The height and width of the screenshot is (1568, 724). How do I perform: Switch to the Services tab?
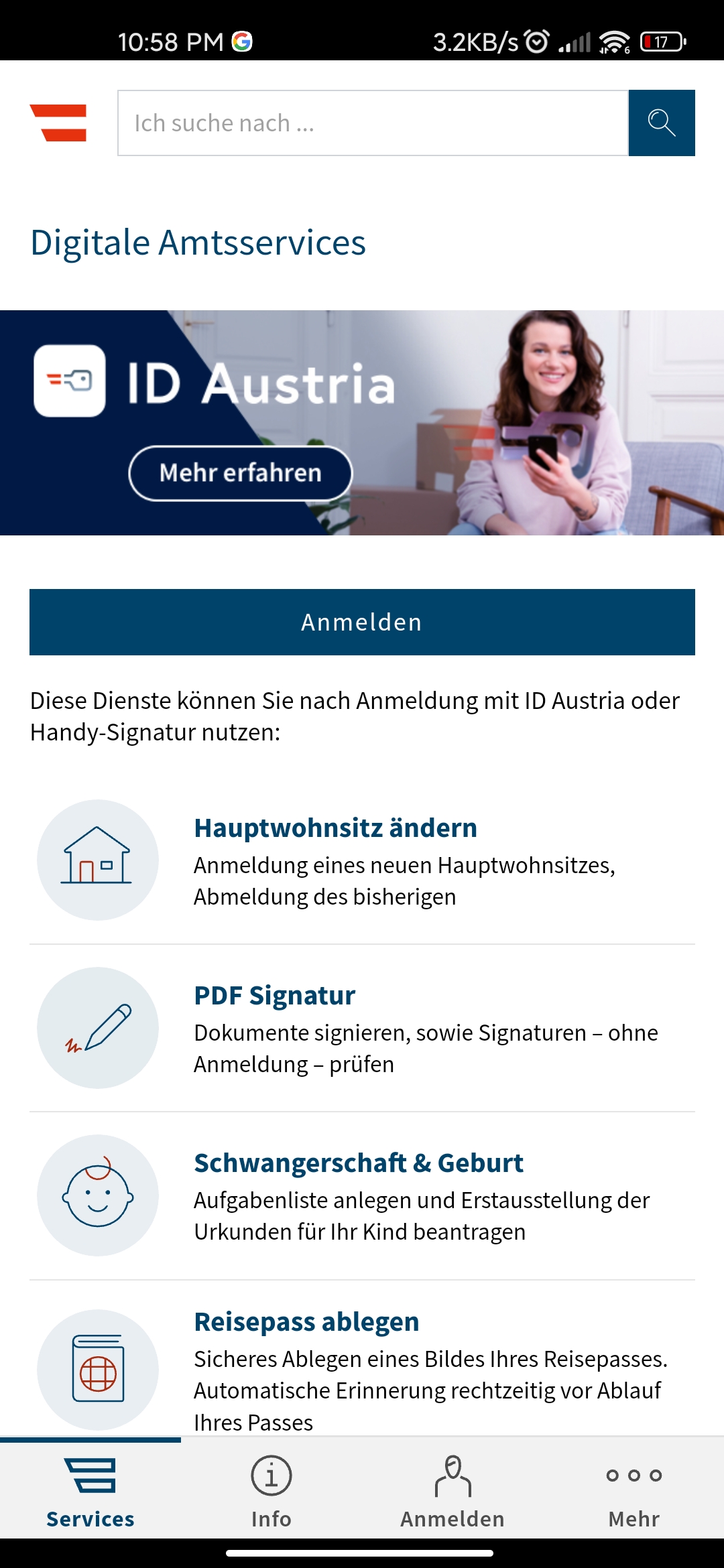(x=90, y=1492)
